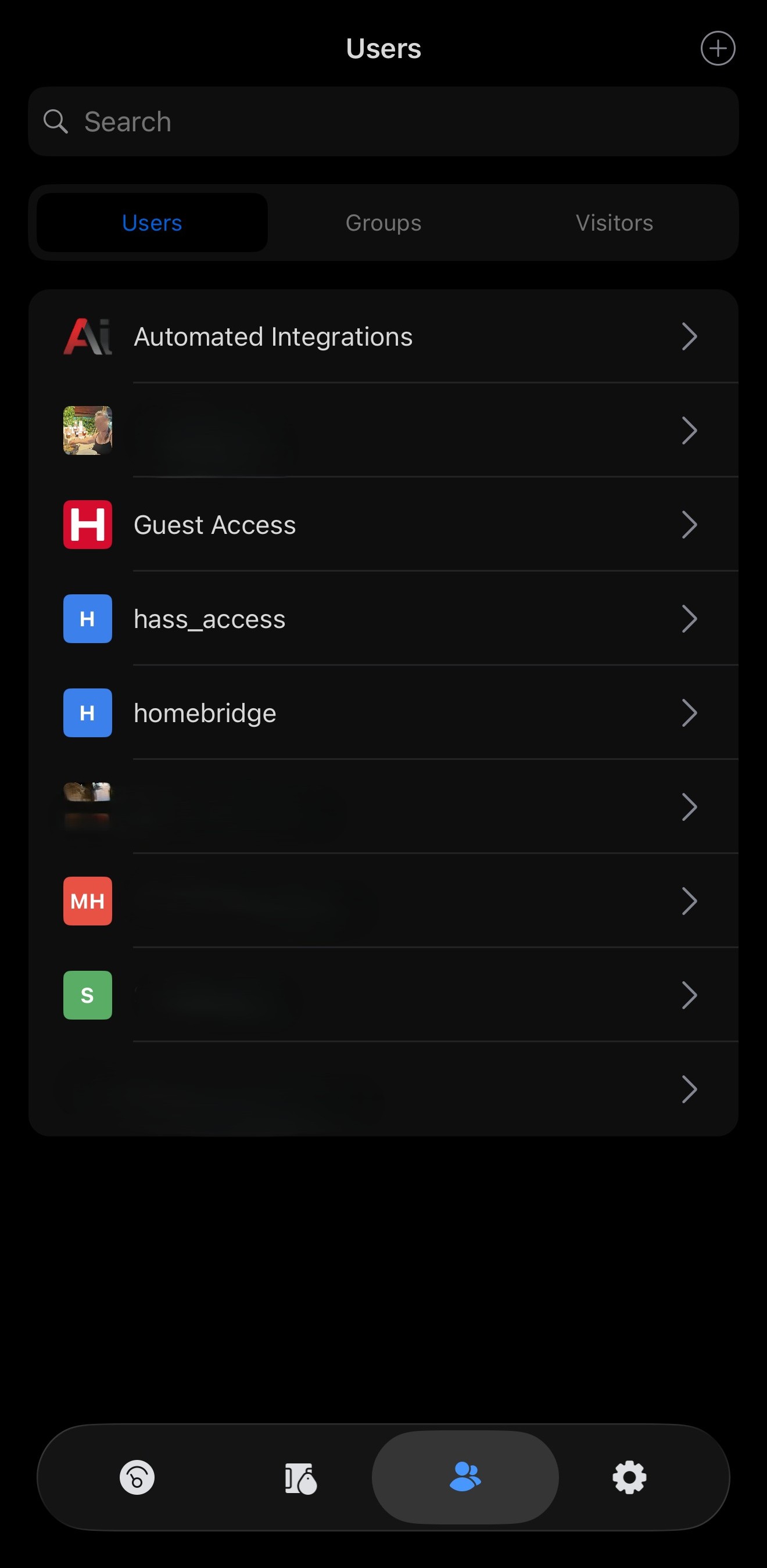Open the first bottom navigation tab

pyautogui.click(x=137, y=1477)
